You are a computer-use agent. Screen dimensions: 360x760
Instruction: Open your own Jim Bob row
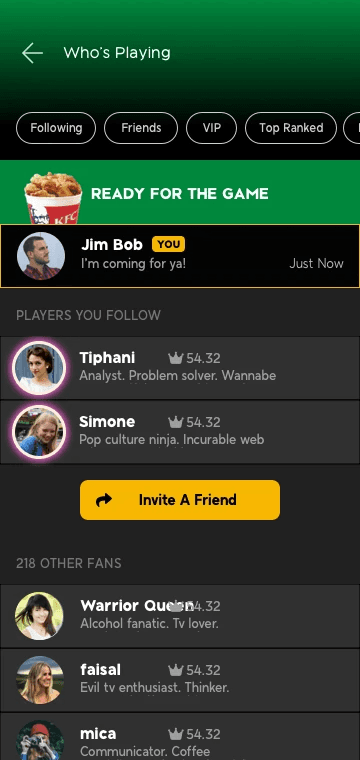(180, 256)
